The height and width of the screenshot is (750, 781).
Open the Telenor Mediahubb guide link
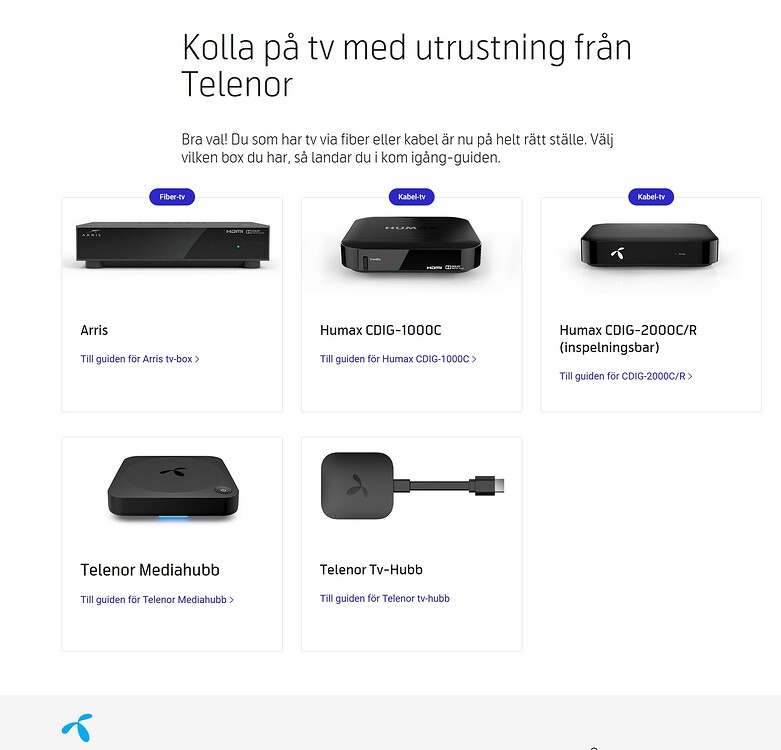point(156,599)
